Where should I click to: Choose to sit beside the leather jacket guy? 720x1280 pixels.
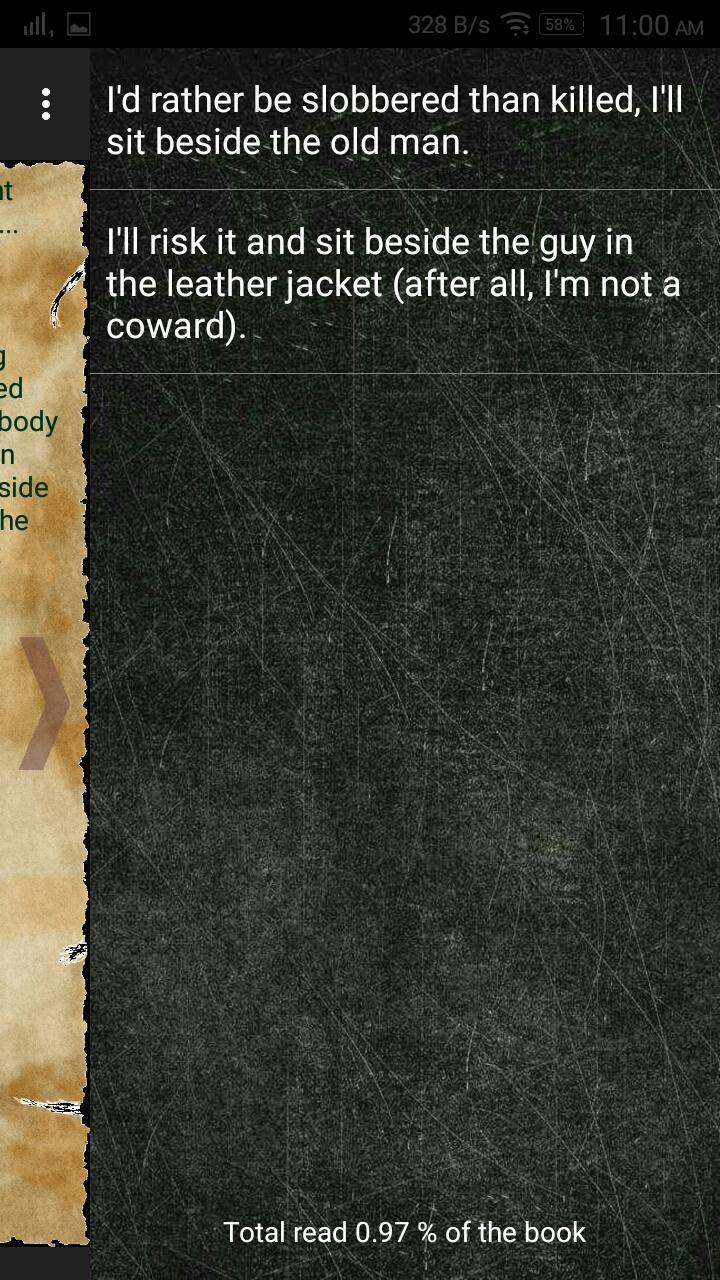click(400, 283)
